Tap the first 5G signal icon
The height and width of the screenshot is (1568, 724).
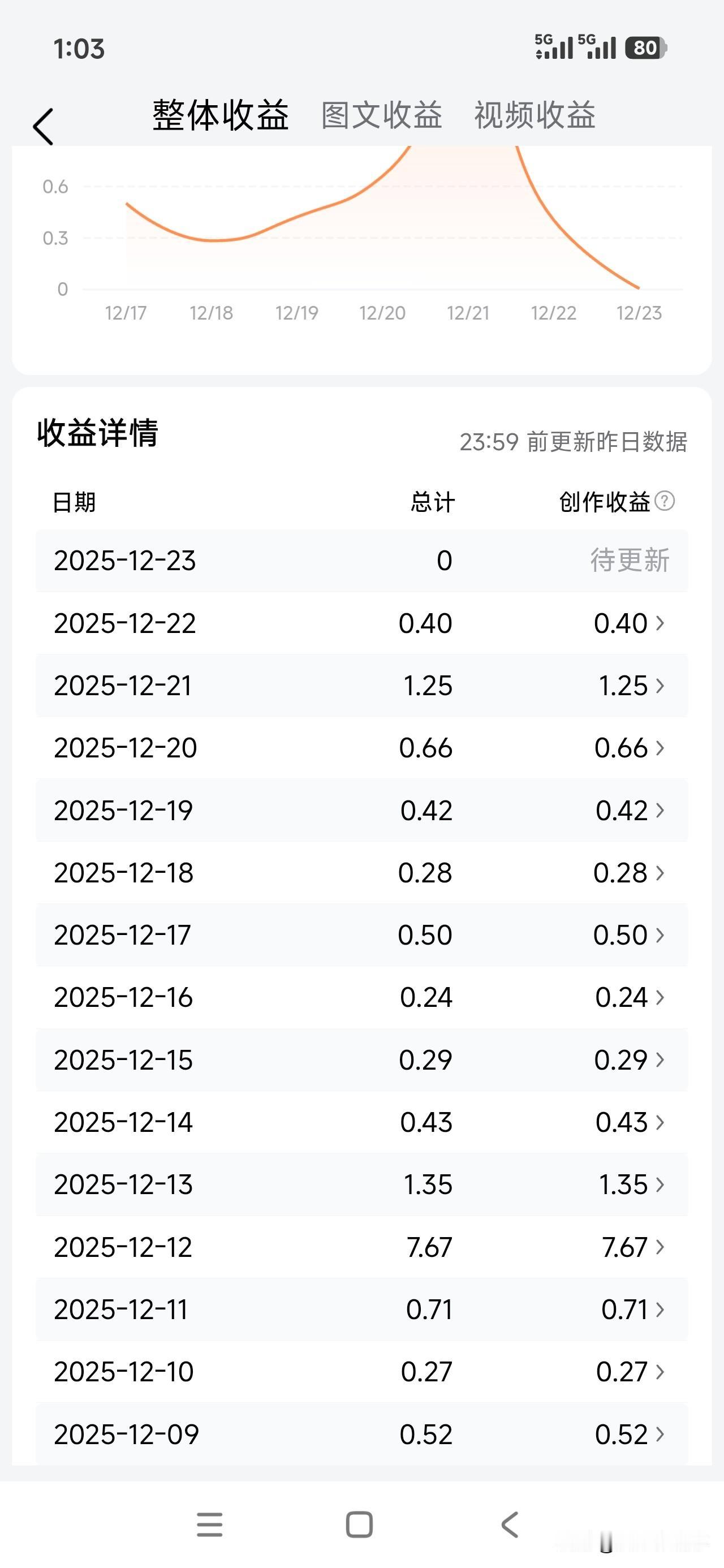tap(555, 46)
